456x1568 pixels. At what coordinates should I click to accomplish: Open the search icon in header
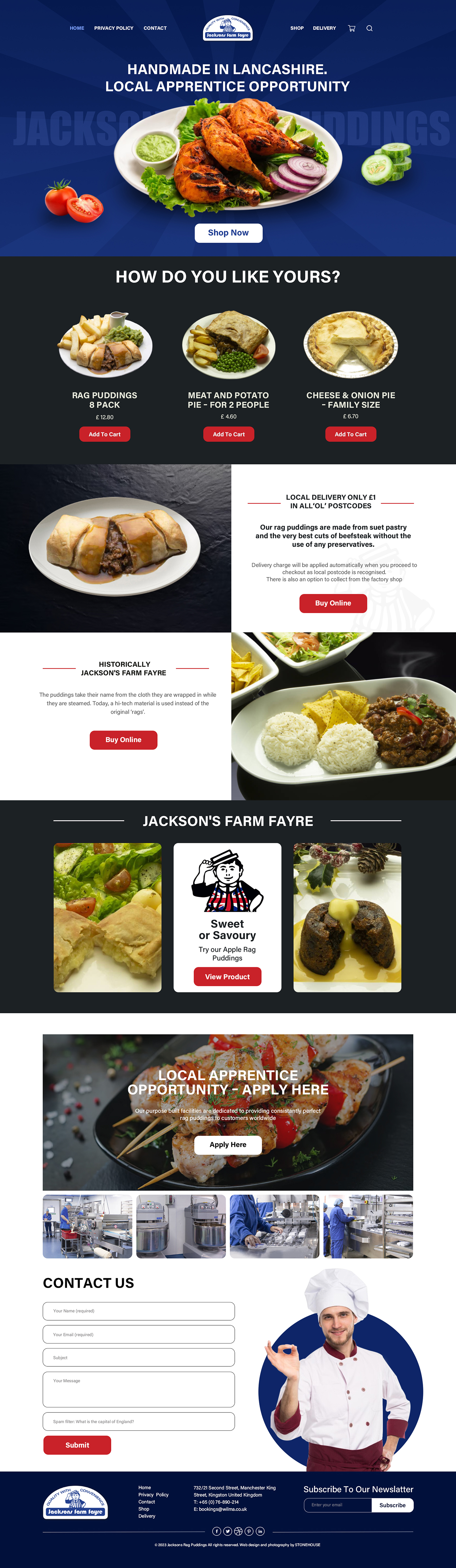(x=369, y=29)
